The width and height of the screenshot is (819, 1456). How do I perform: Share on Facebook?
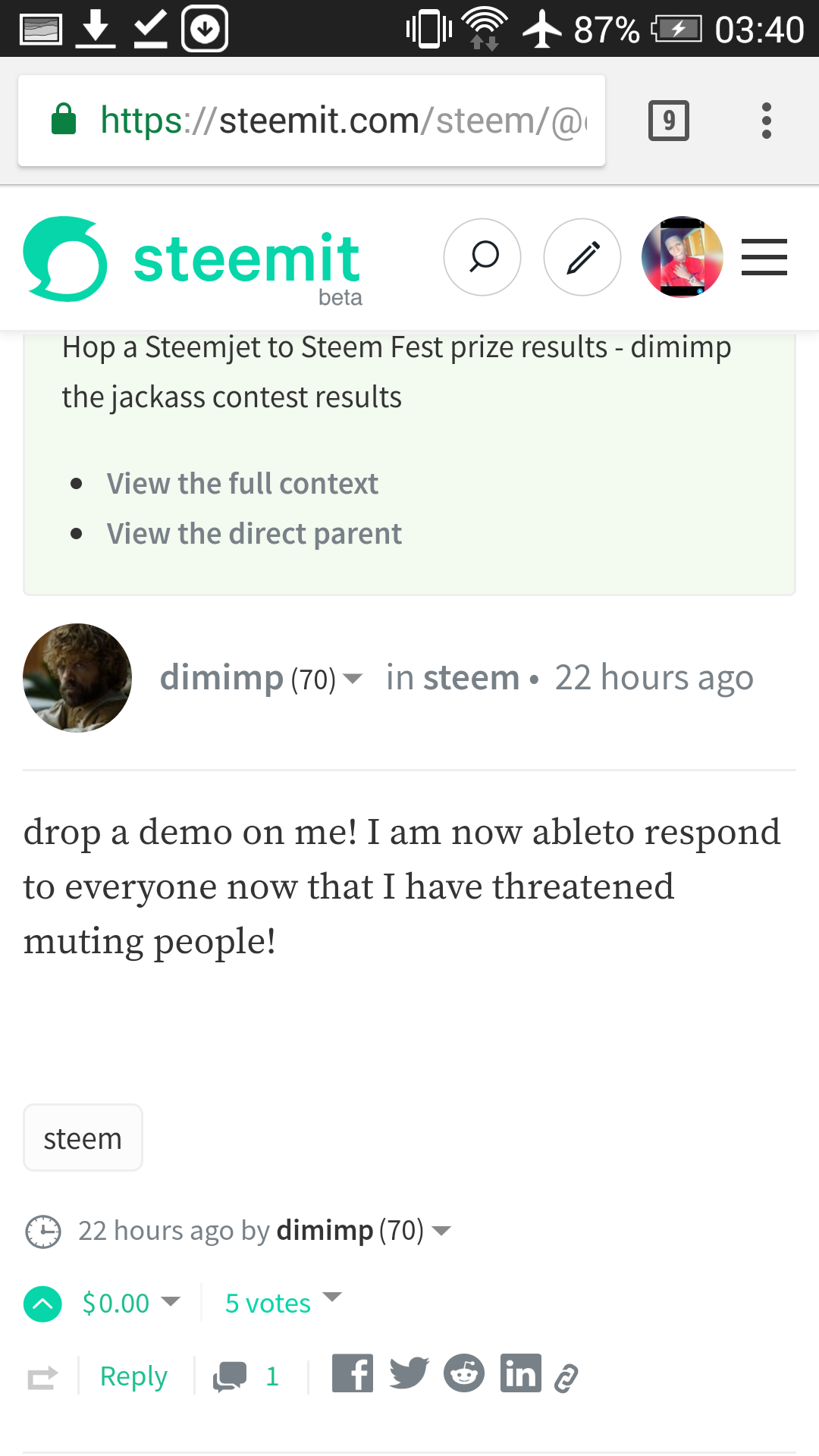(353, 1373)
